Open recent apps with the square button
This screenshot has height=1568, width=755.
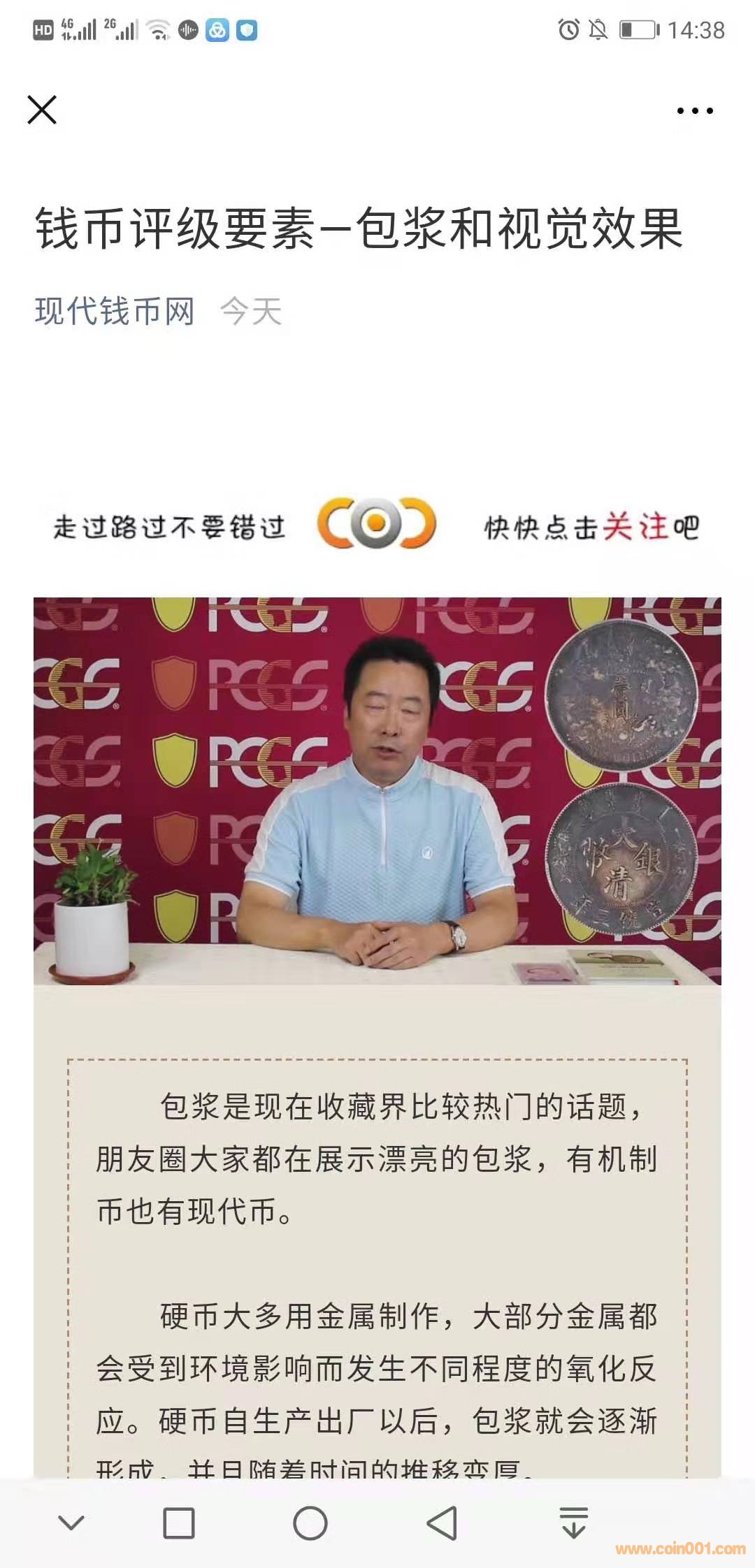click(178, 1523)
